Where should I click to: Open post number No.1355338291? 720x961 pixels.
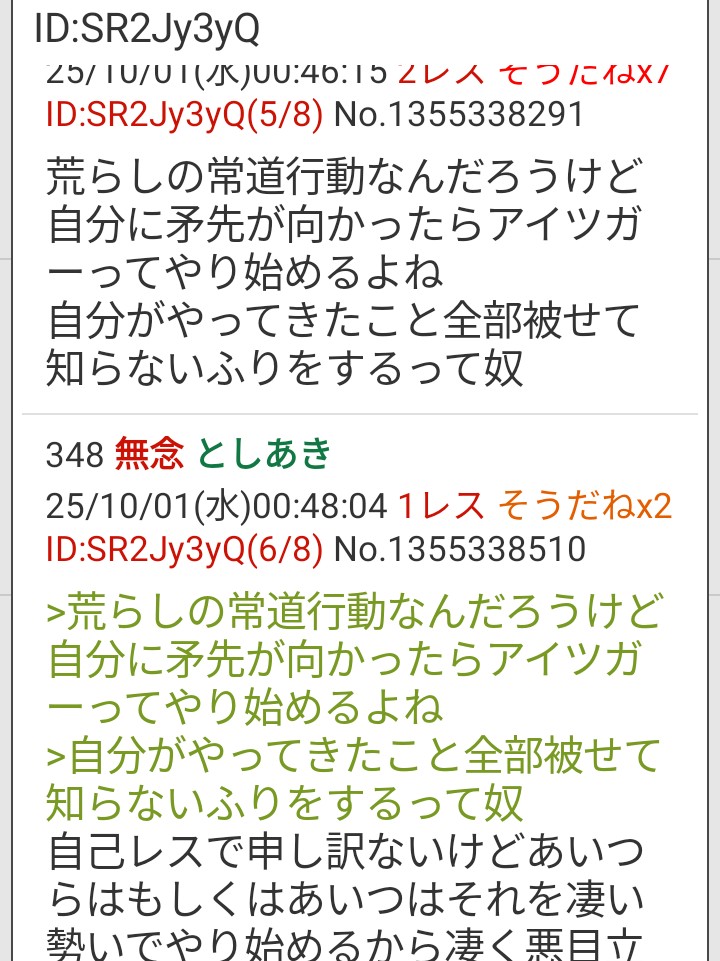pyautogui.click(x=458, y=114)
